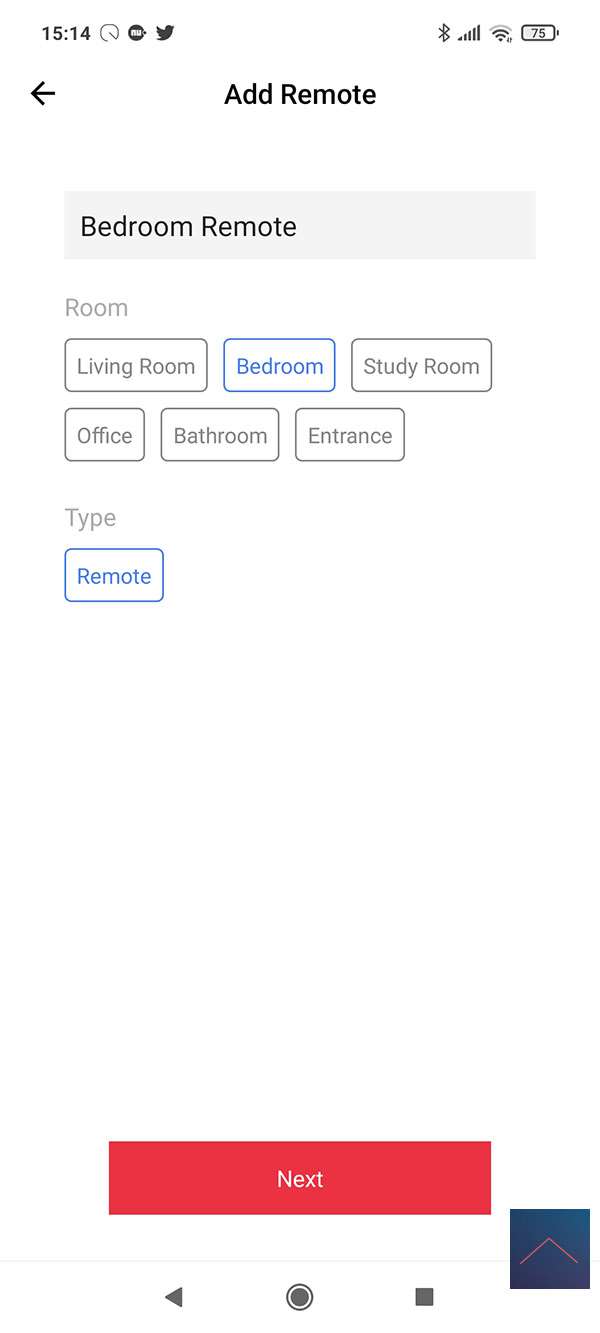Screen dimensions: 600x1333
Task: Choose Entrance as the room
Action: click(350, 435)
